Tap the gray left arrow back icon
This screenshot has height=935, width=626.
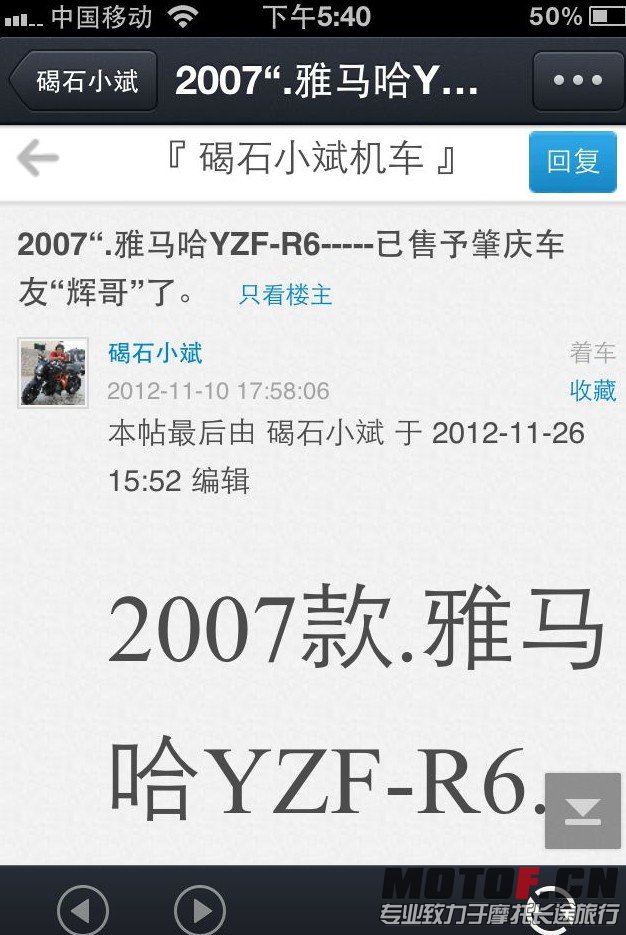coord(38,158)
